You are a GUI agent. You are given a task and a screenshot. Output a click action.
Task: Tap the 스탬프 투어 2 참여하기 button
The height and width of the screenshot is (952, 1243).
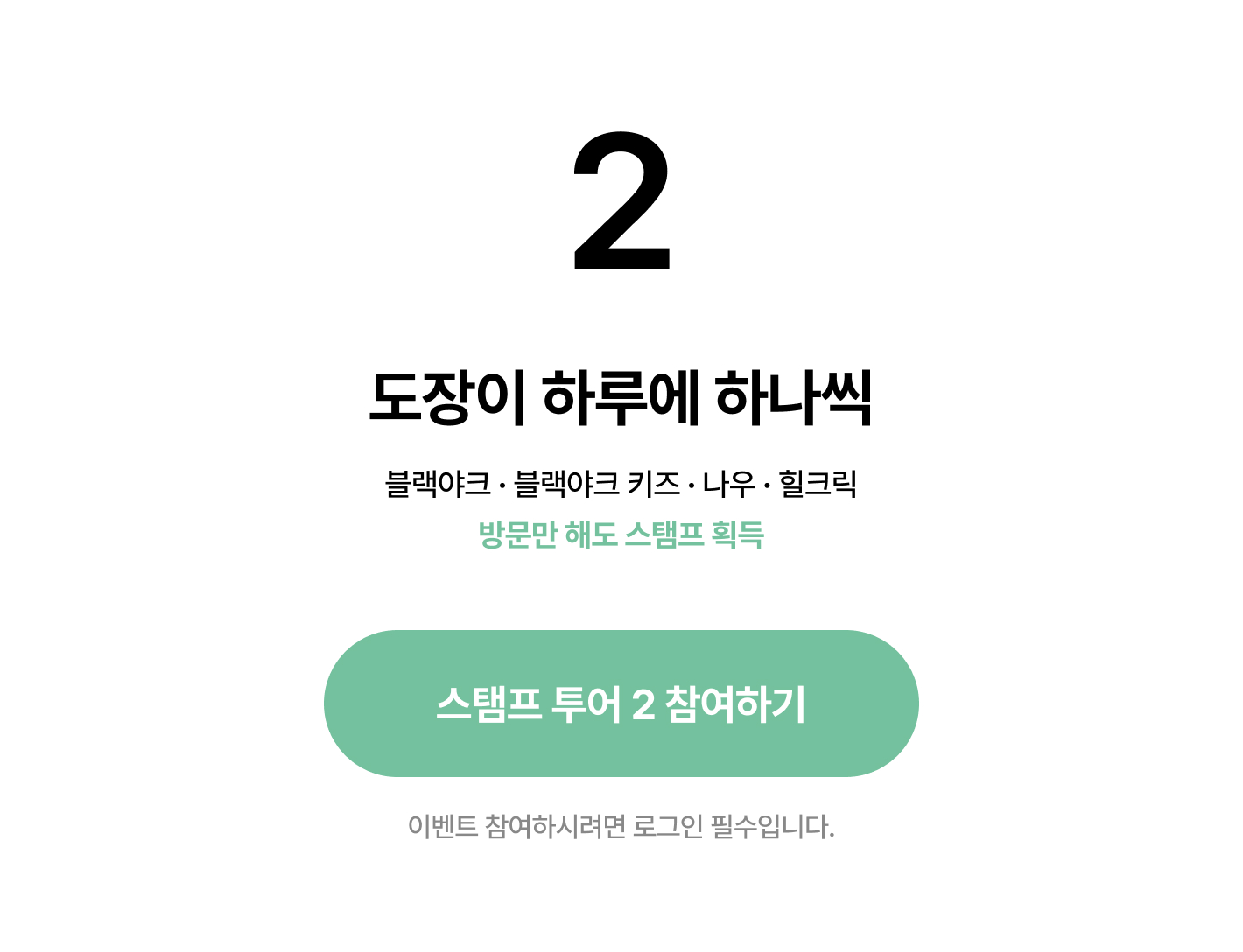click(x=621, y=703)
